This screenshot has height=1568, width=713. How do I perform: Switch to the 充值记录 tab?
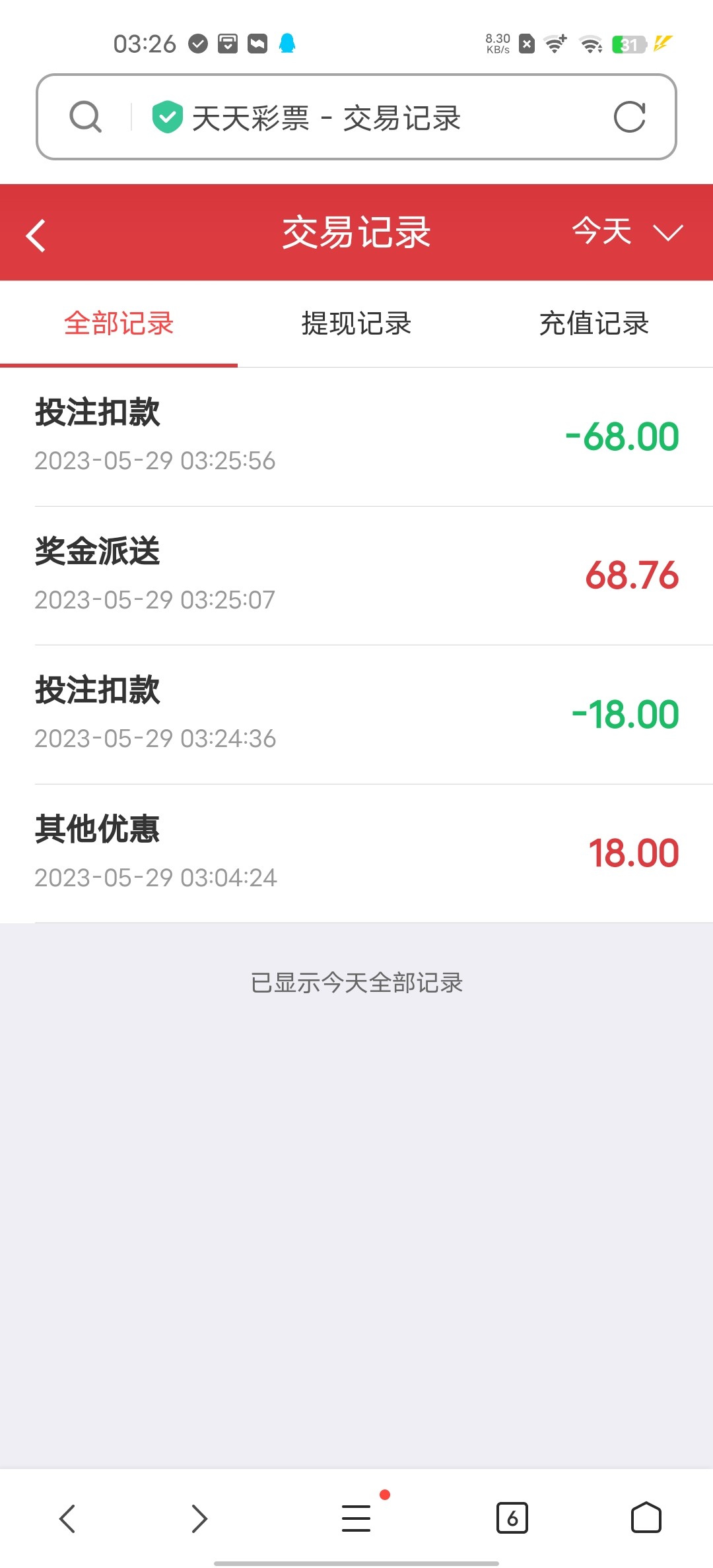pos(594,324)
